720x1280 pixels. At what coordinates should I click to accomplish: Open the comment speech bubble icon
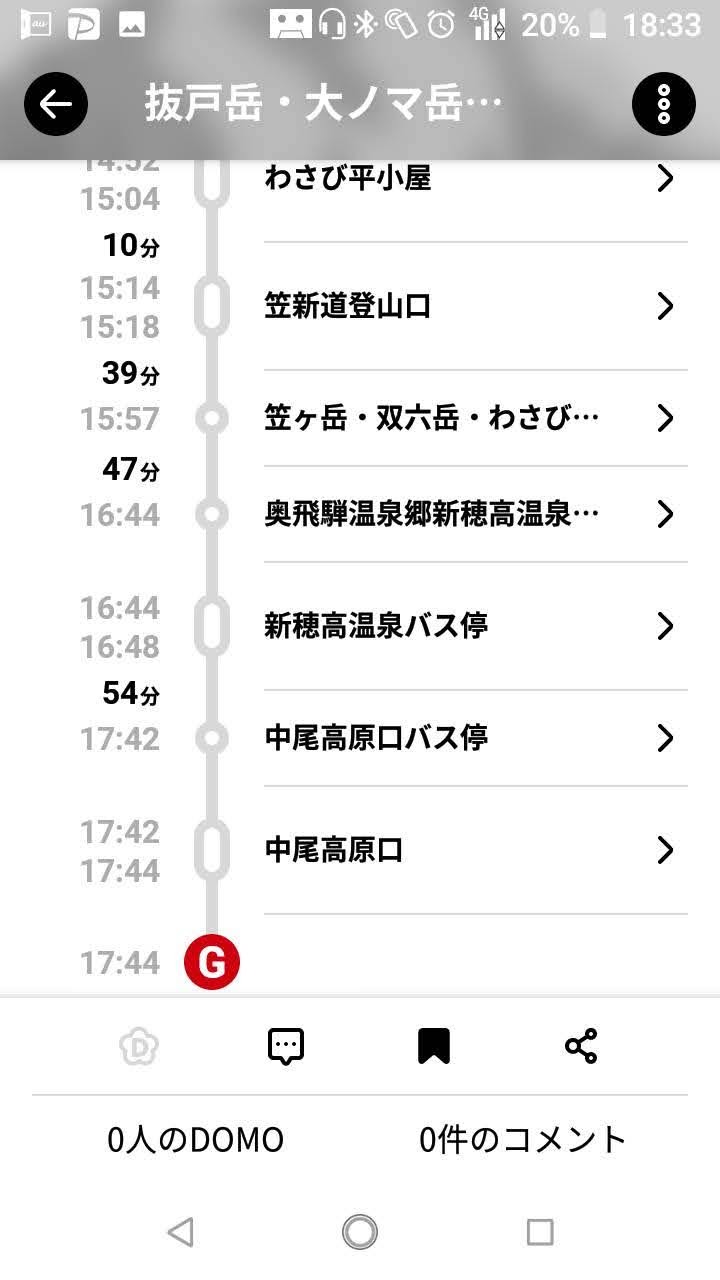[286, 1046]
